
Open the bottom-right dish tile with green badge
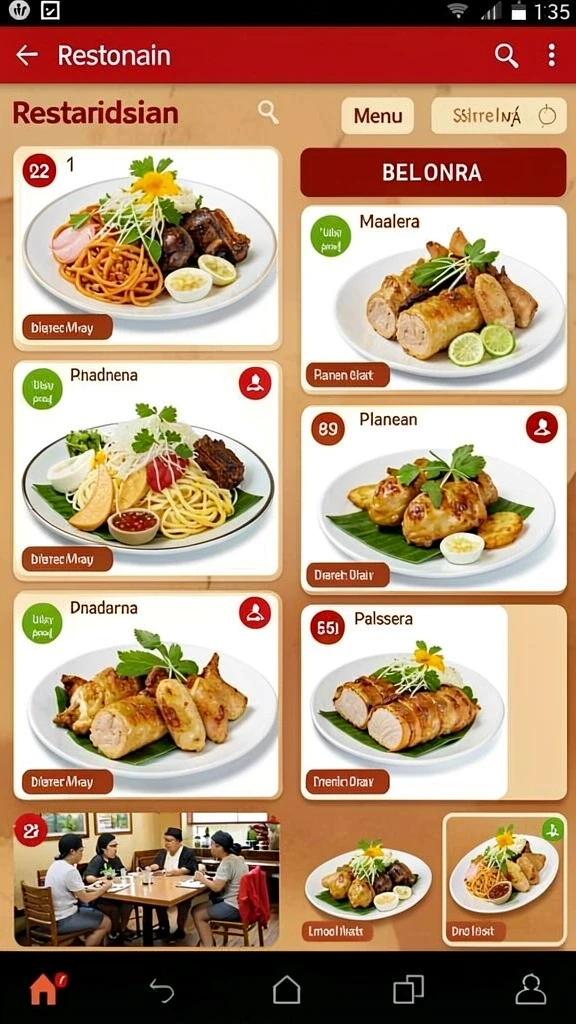[504, 879]
